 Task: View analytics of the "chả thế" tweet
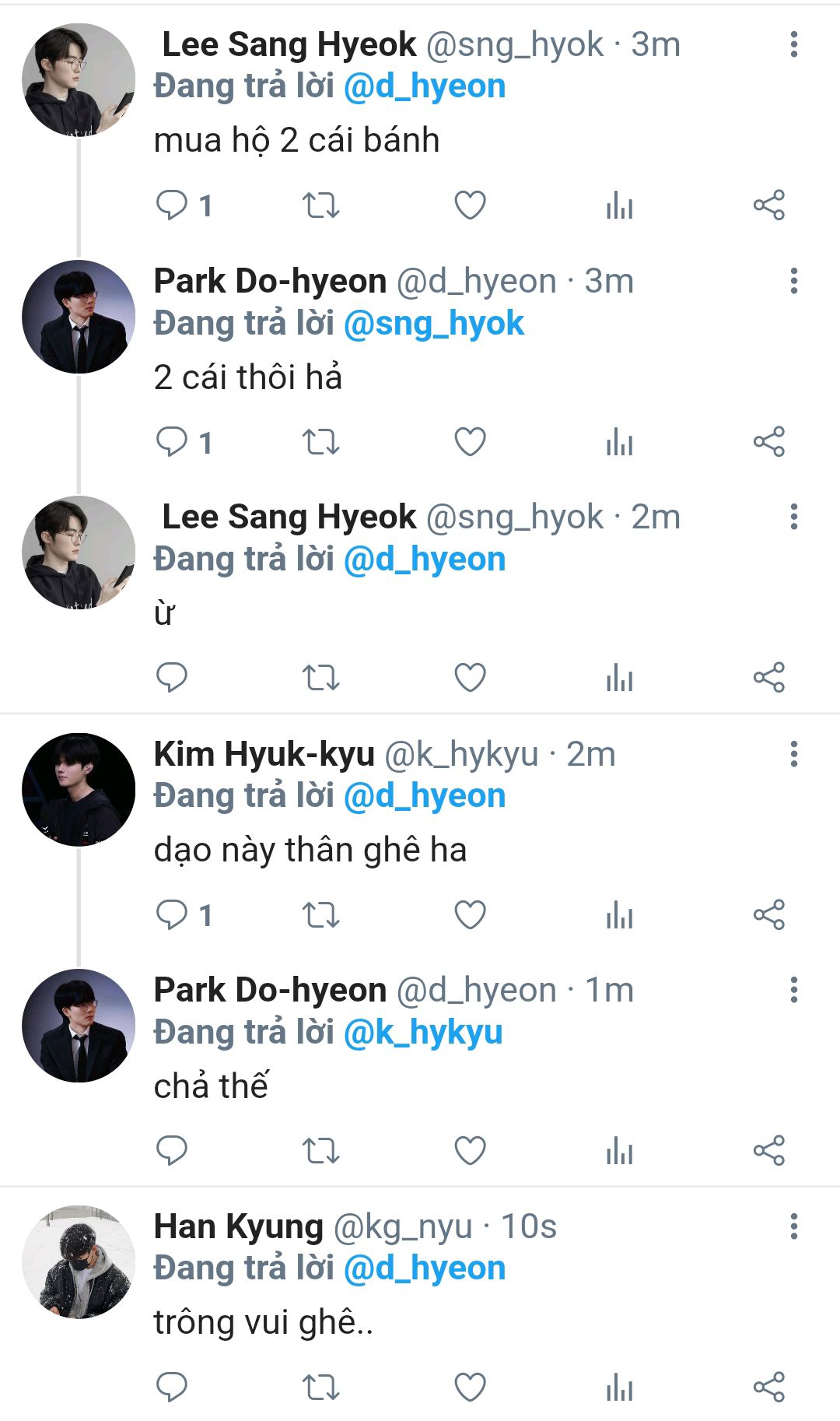[x=619, y=1151]
